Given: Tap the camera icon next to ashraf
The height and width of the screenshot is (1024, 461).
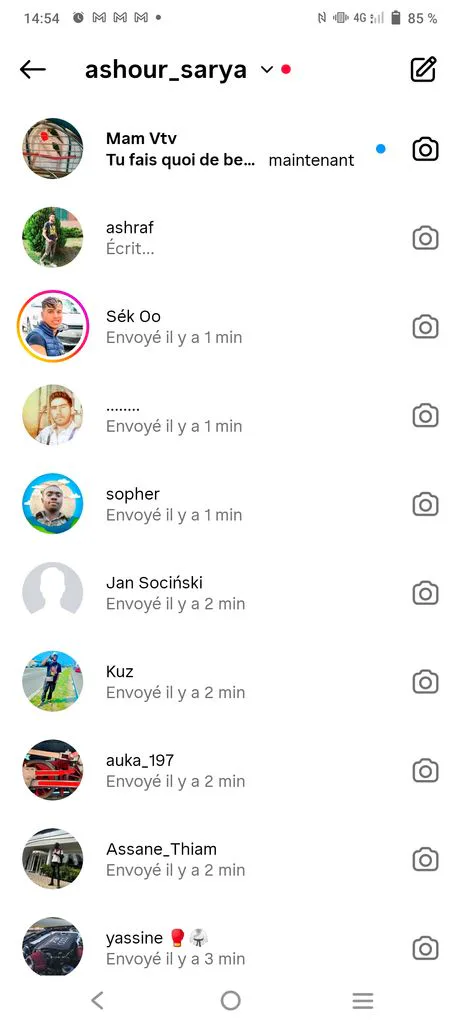Looking at the screenshot, I should 425,238.
